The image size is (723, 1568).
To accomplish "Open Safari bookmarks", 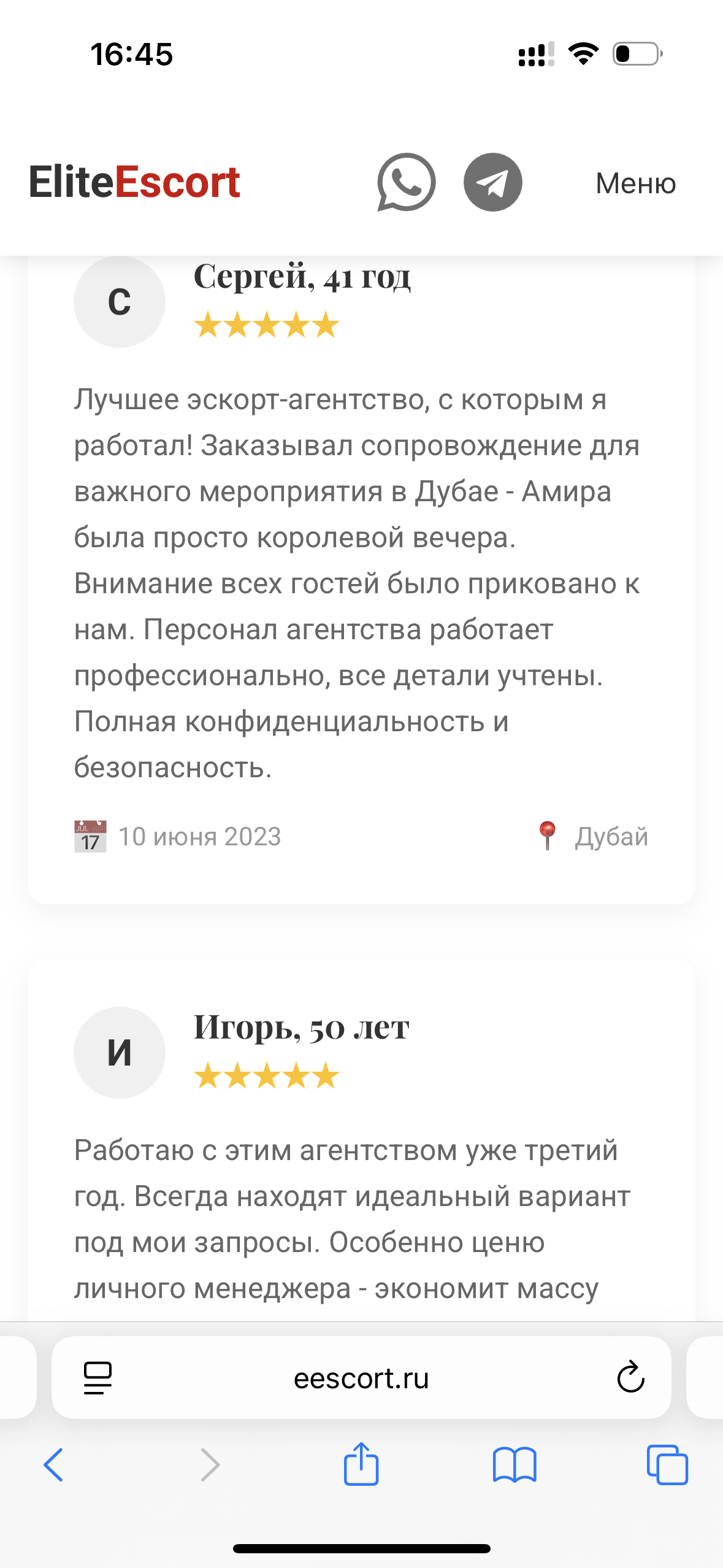I will [x=514, y=1464].
